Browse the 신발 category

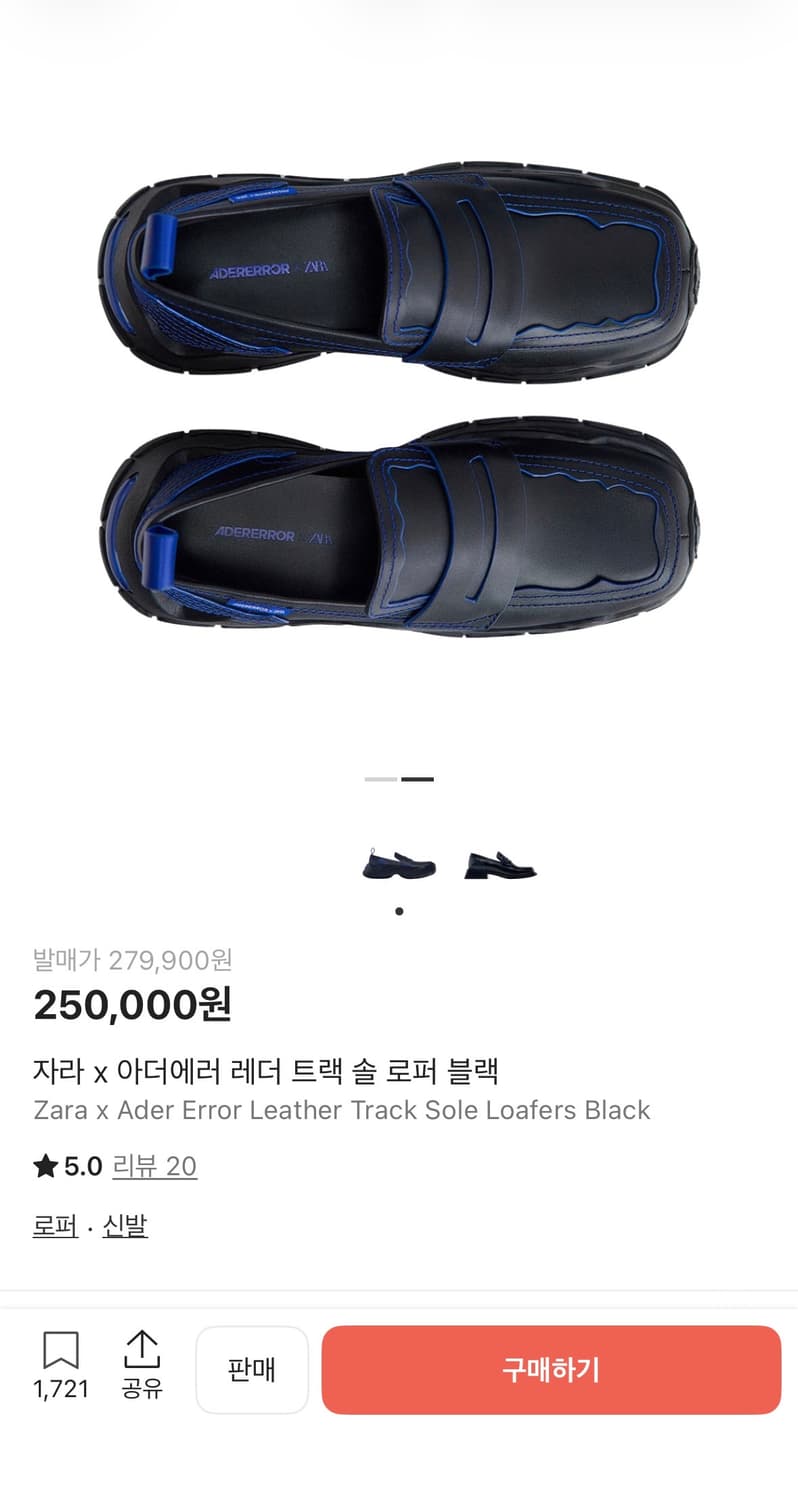tap(126, 1226)
